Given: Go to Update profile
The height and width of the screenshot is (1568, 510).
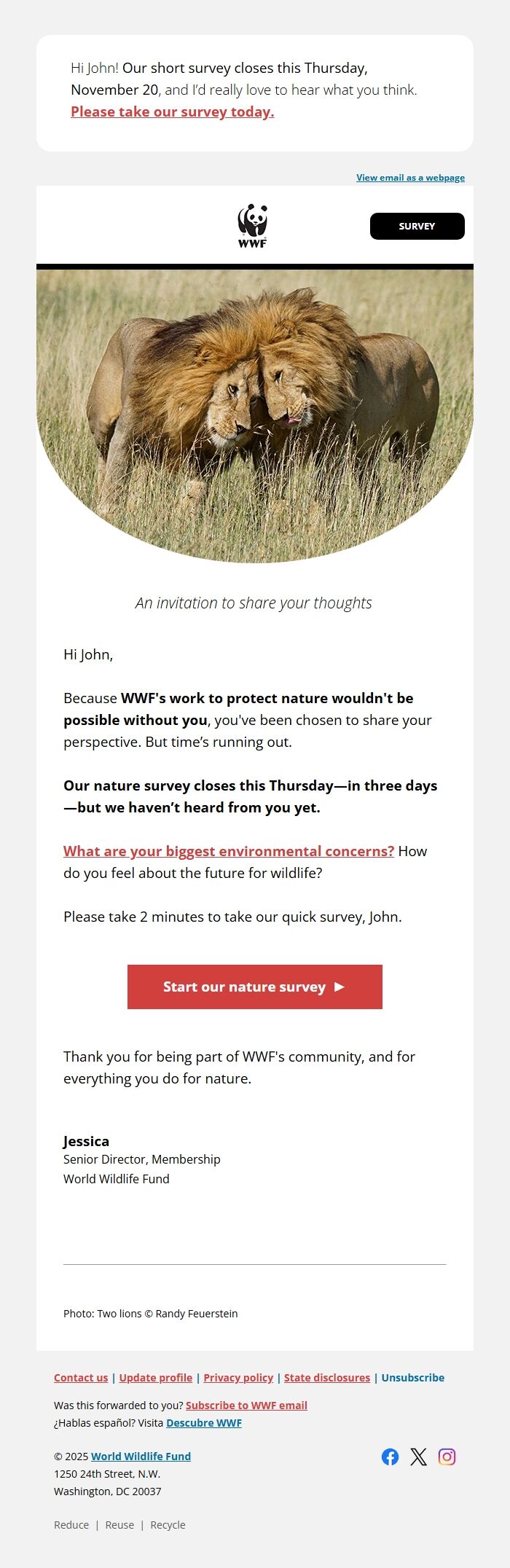Looking at the screenshot, I should click(156, 1378).
